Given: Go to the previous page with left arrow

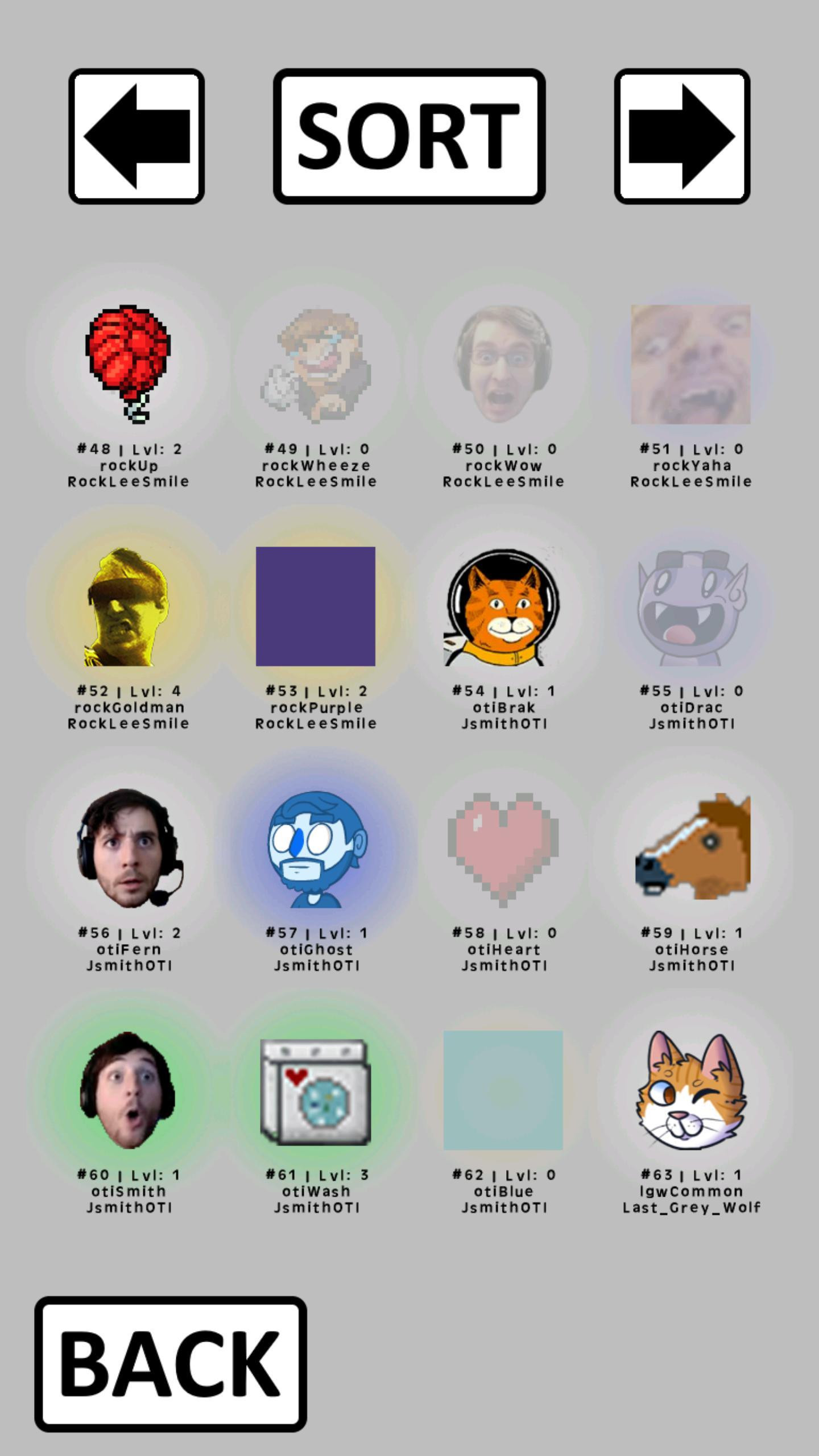Looking at the screenshot, I should coord(136,136).
